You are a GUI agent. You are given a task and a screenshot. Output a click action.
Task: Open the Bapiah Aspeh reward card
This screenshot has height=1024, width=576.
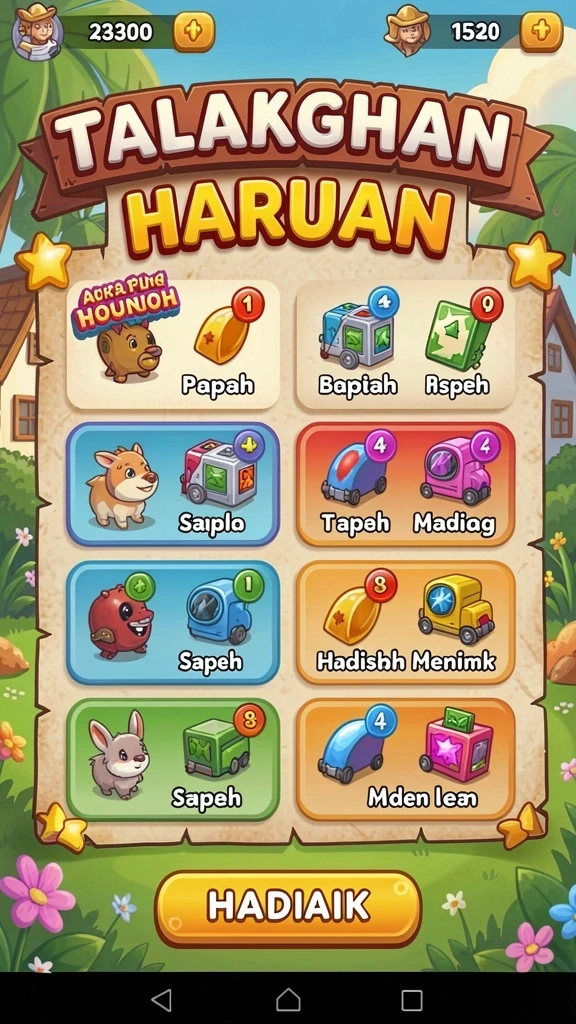point(406,344)
